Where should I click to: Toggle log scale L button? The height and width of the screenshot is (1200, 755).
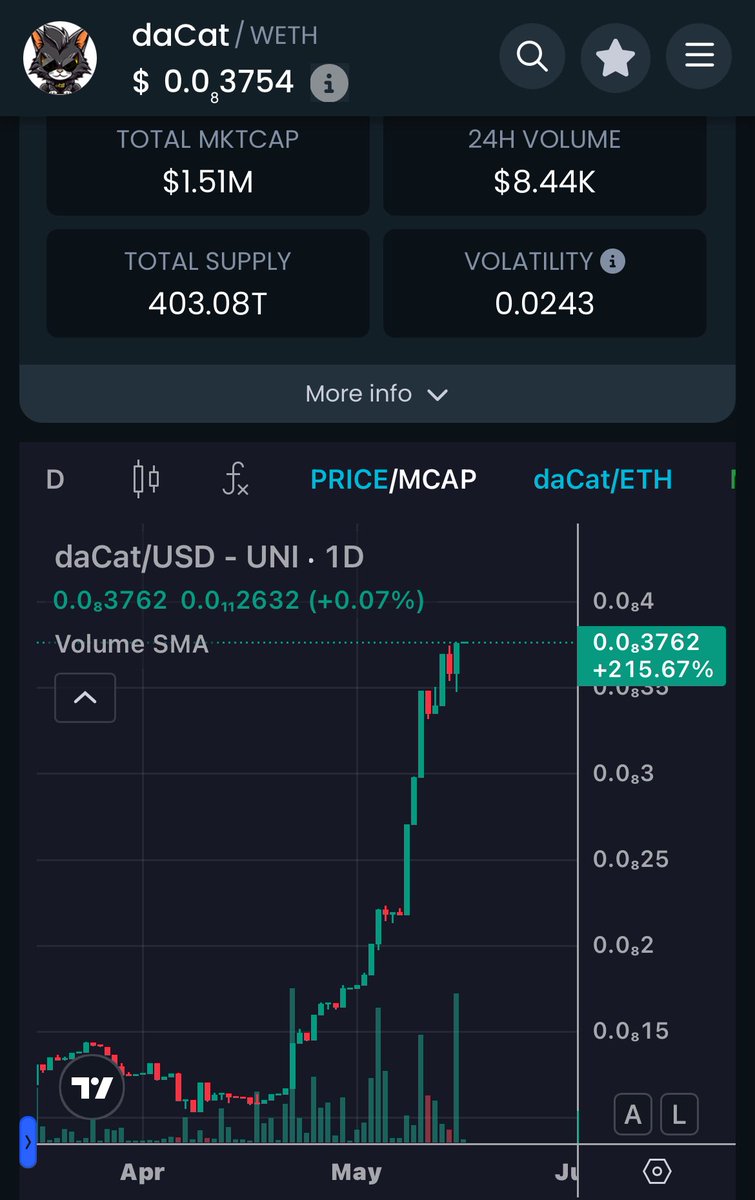point(679,1115)
